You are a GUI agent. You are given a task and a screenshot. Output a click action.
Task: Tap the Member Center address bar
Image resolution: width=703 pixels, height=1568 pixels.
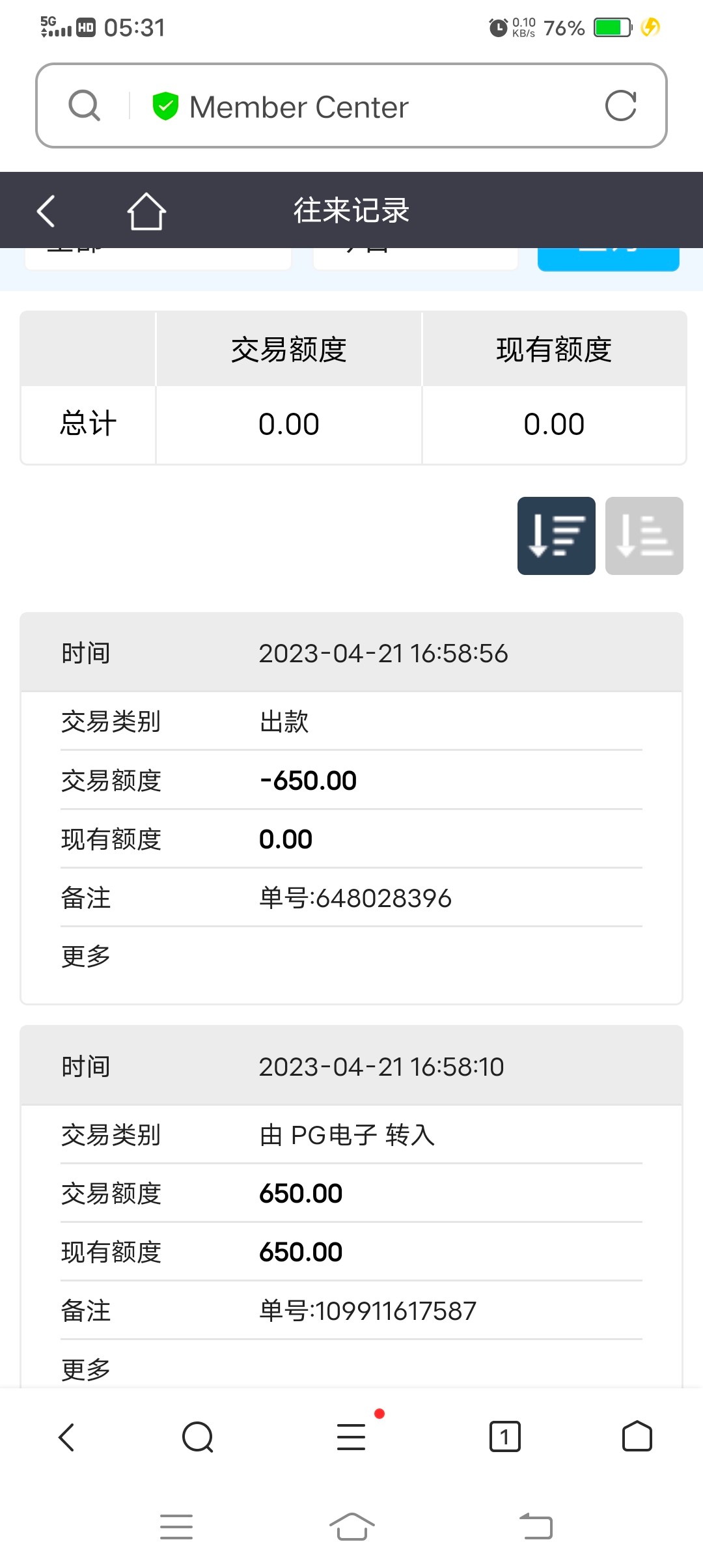coord(351,106)
